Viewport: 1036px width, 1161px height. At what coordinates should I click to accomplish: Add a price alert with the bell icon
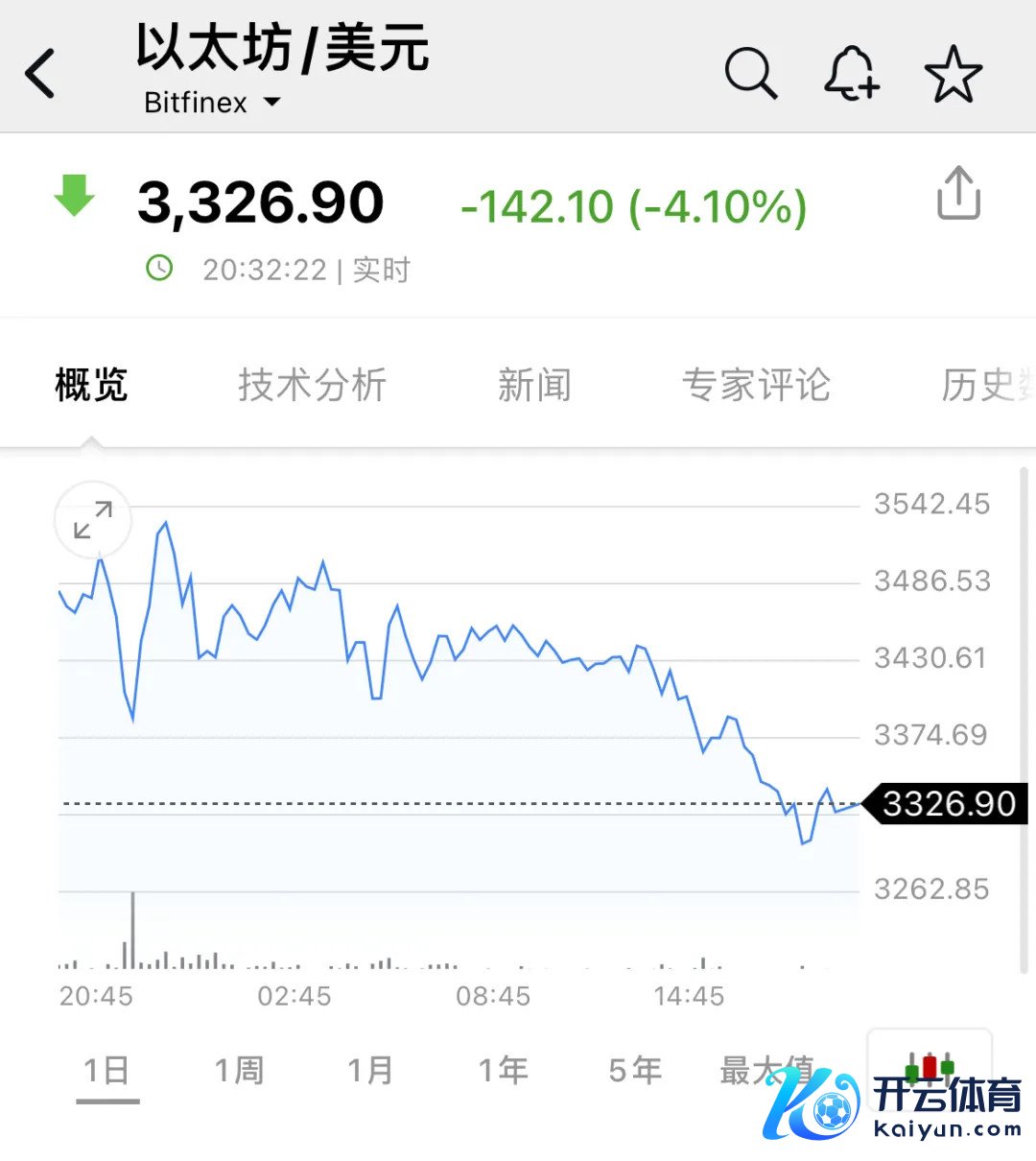point(852,73)
